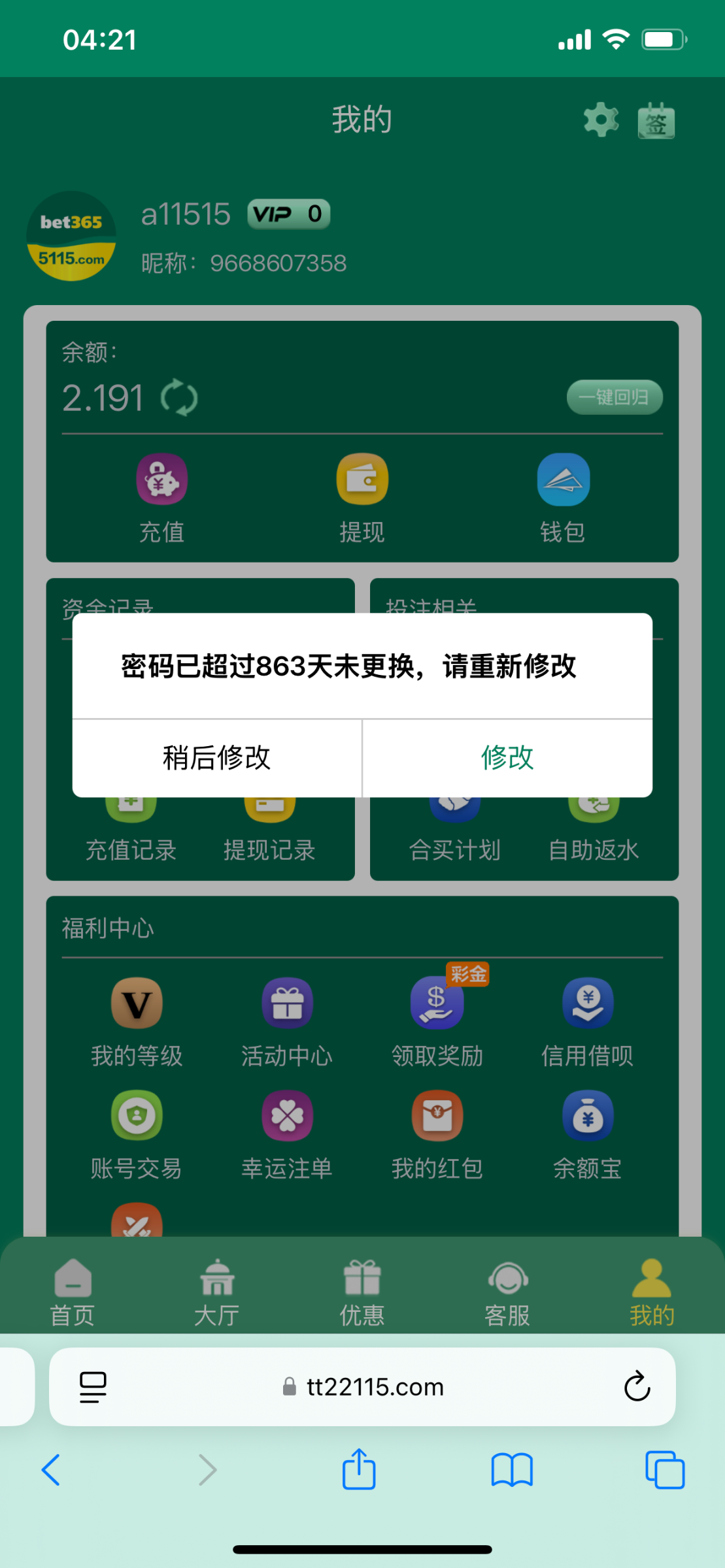Open 余额宝
This screenshot has width=725, height=1568.
point(587,1134)
